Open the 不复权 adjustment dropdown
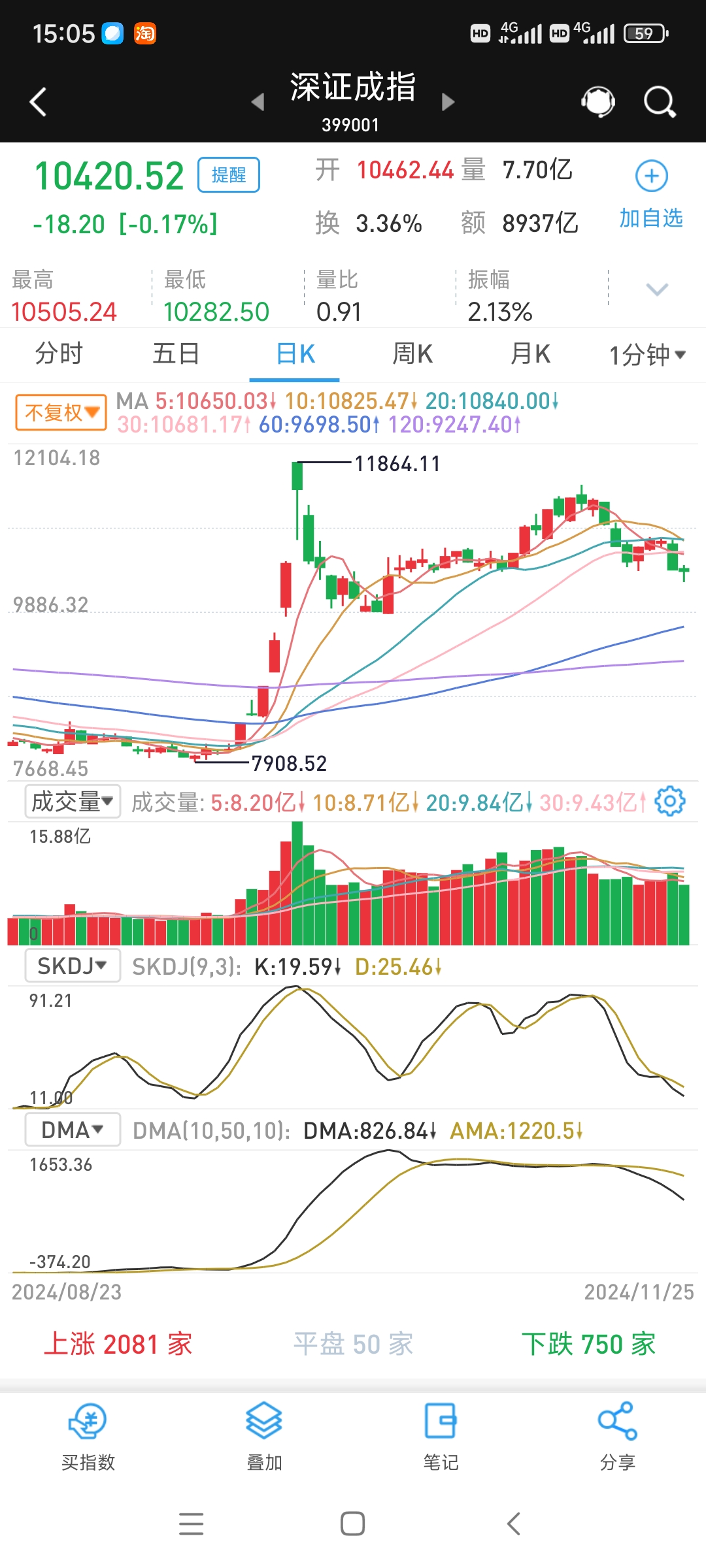This screenshot has width=706, height=1568. (x=59, y=412)
